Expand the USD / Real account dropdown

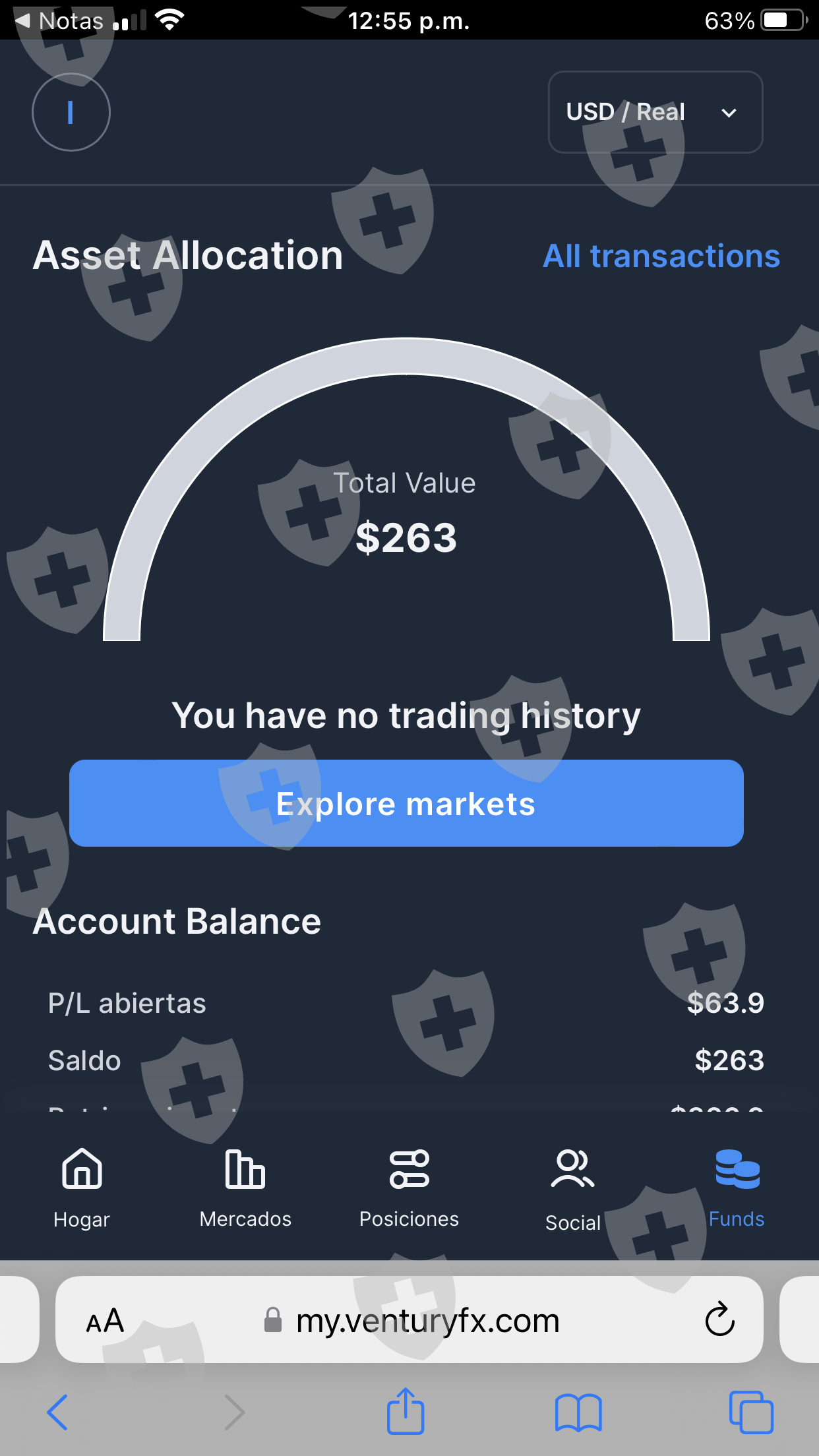[x=655, y=112]
